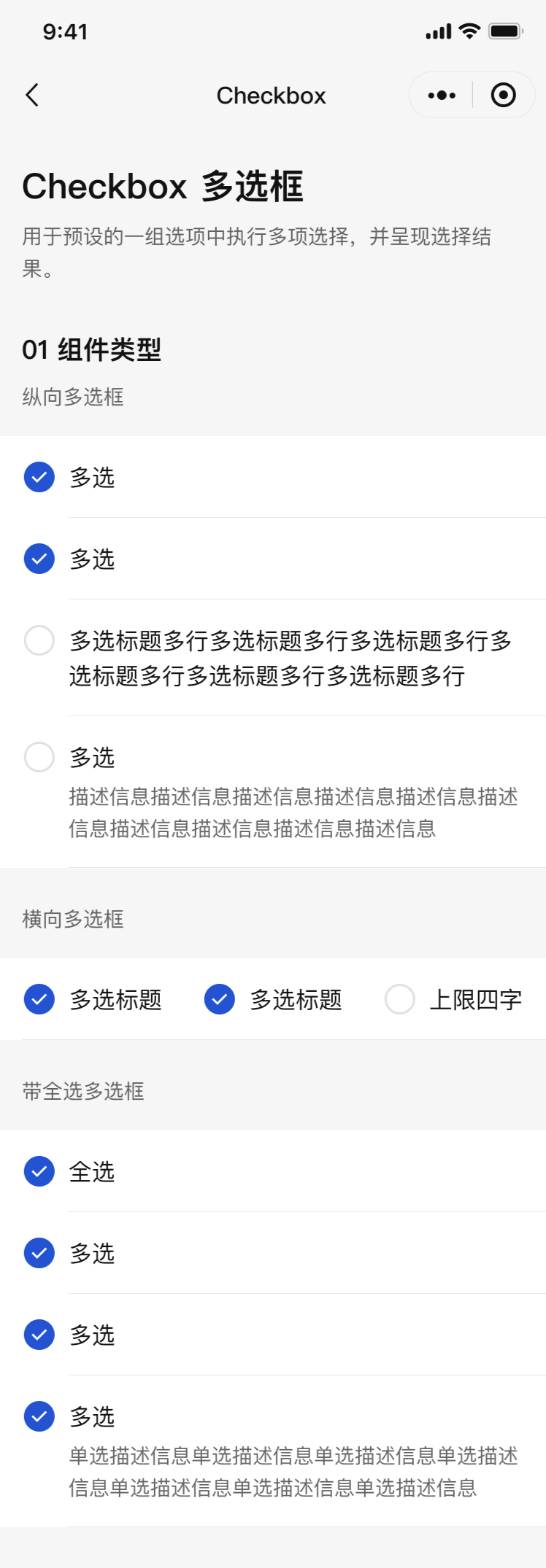This screenshot has height=1568, width=546.
Task: Select the 上限四字 horizontal checkbox
Action: coord(399,1001)
